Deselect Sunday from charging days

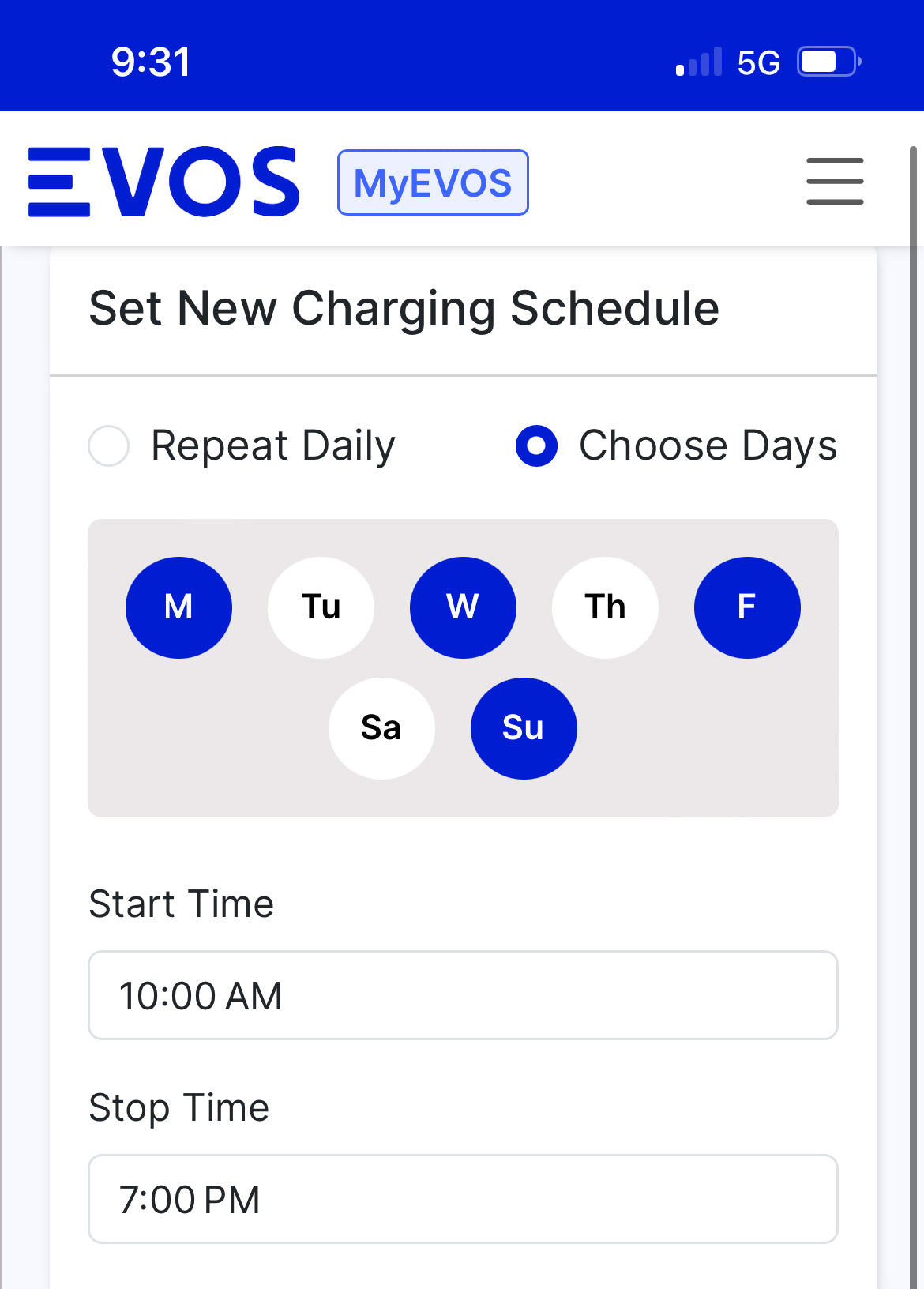click(524, 728)
